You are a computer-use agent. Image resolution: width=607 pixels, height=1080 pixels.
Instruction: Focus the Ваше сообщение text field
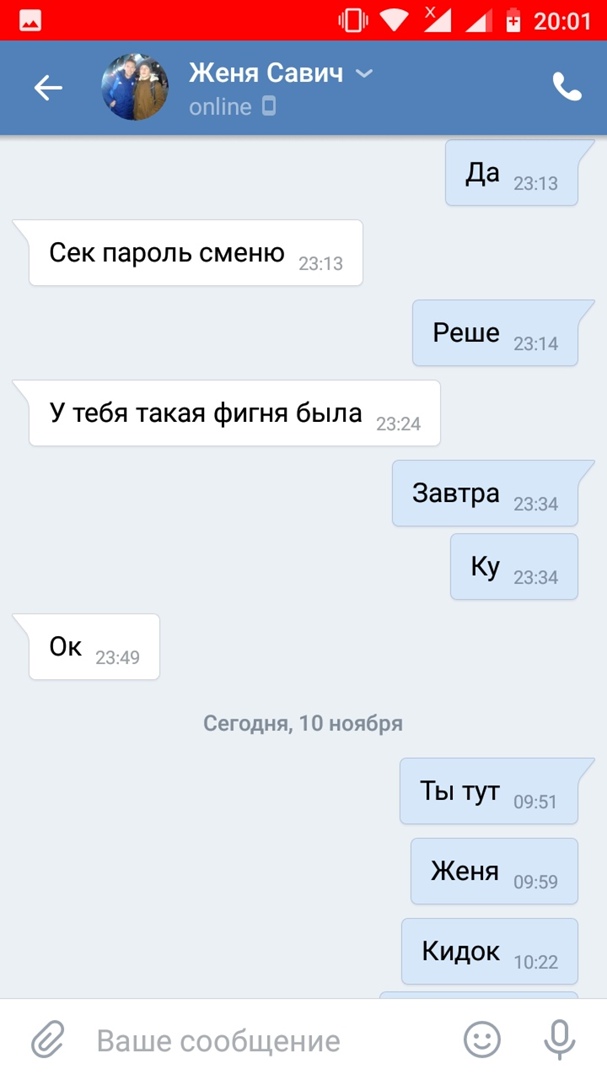point(260,1041)
